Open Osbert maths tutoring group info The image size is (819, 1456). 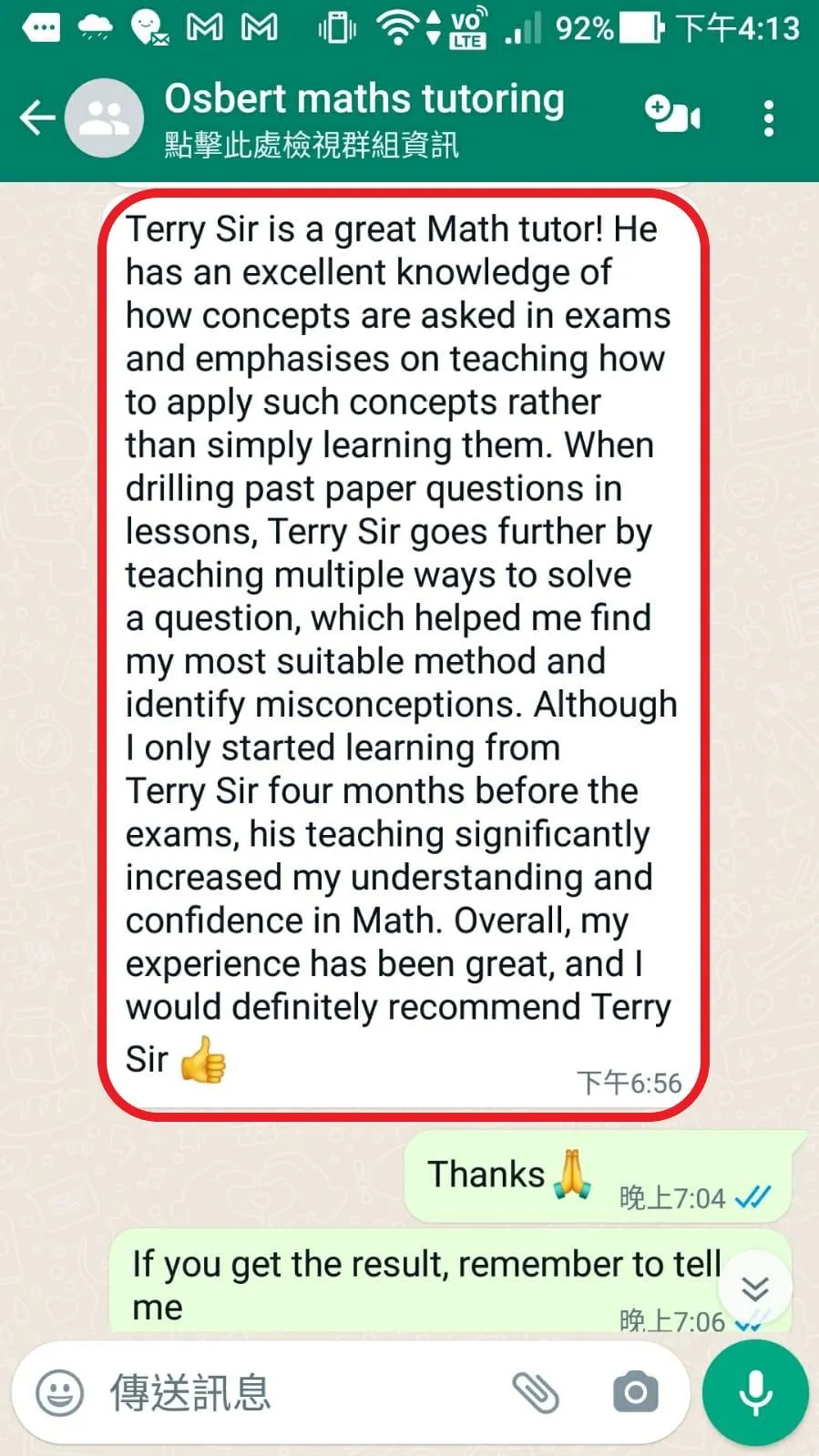(x=363, y=119)
